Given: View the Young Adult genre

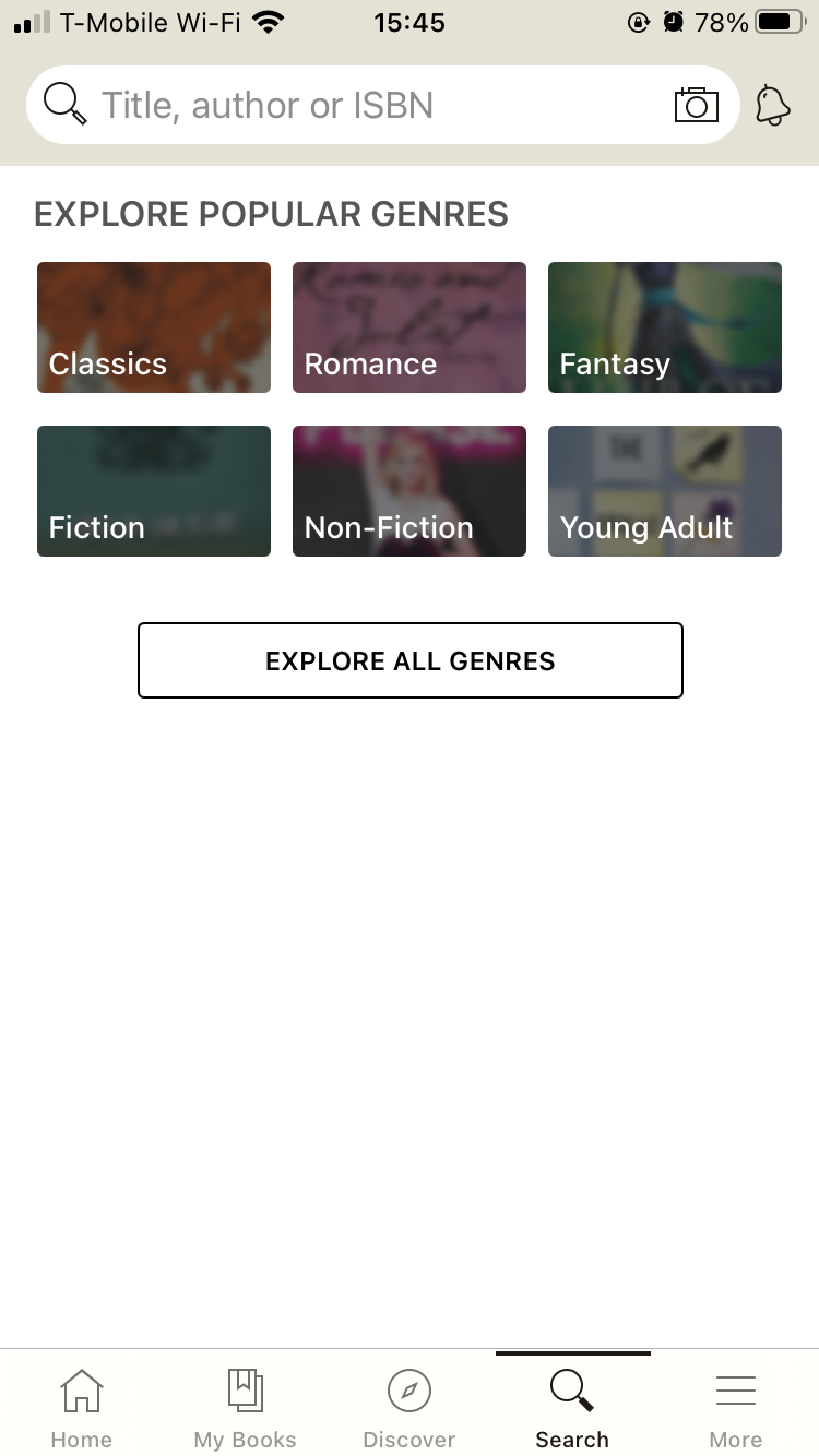Looking at the screenshot, I should [x=664, y=491].
